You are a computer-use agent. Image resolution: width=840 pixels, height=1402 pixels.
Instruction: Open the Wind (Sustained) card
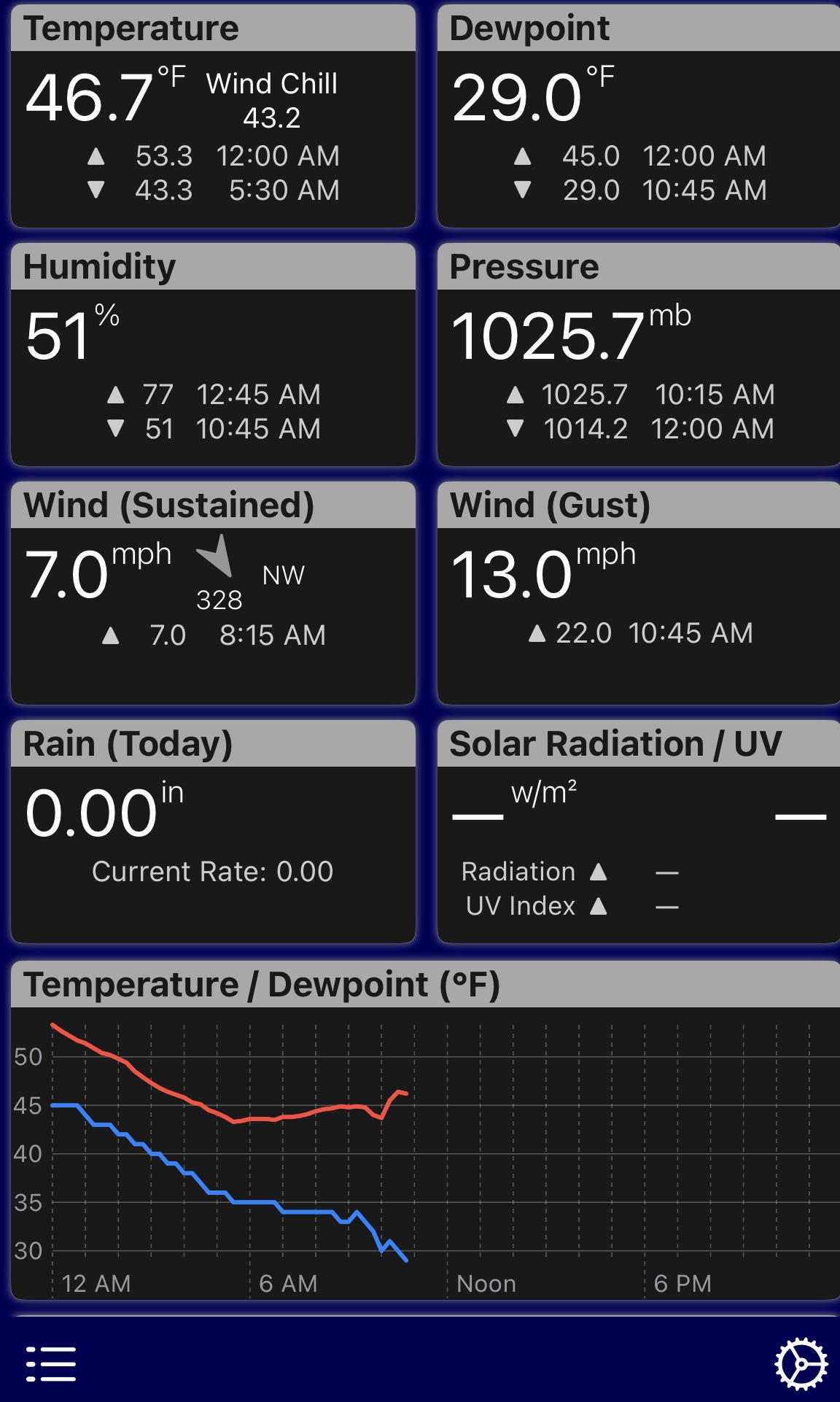click(214, 594)
